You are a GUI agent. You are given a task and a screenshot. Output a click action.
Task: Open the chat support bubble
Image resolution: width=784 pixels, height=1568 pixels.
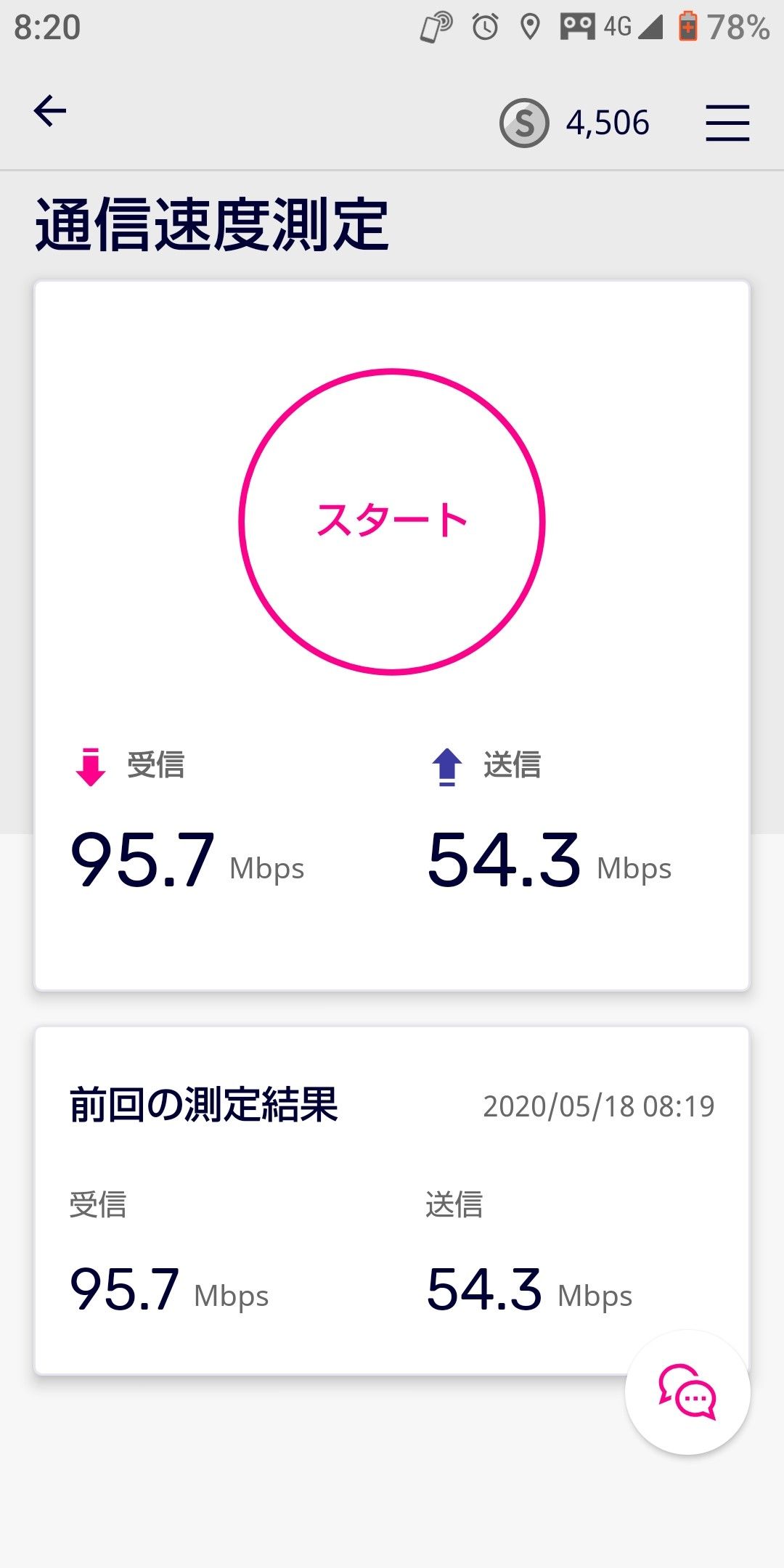click(687, 1392)
